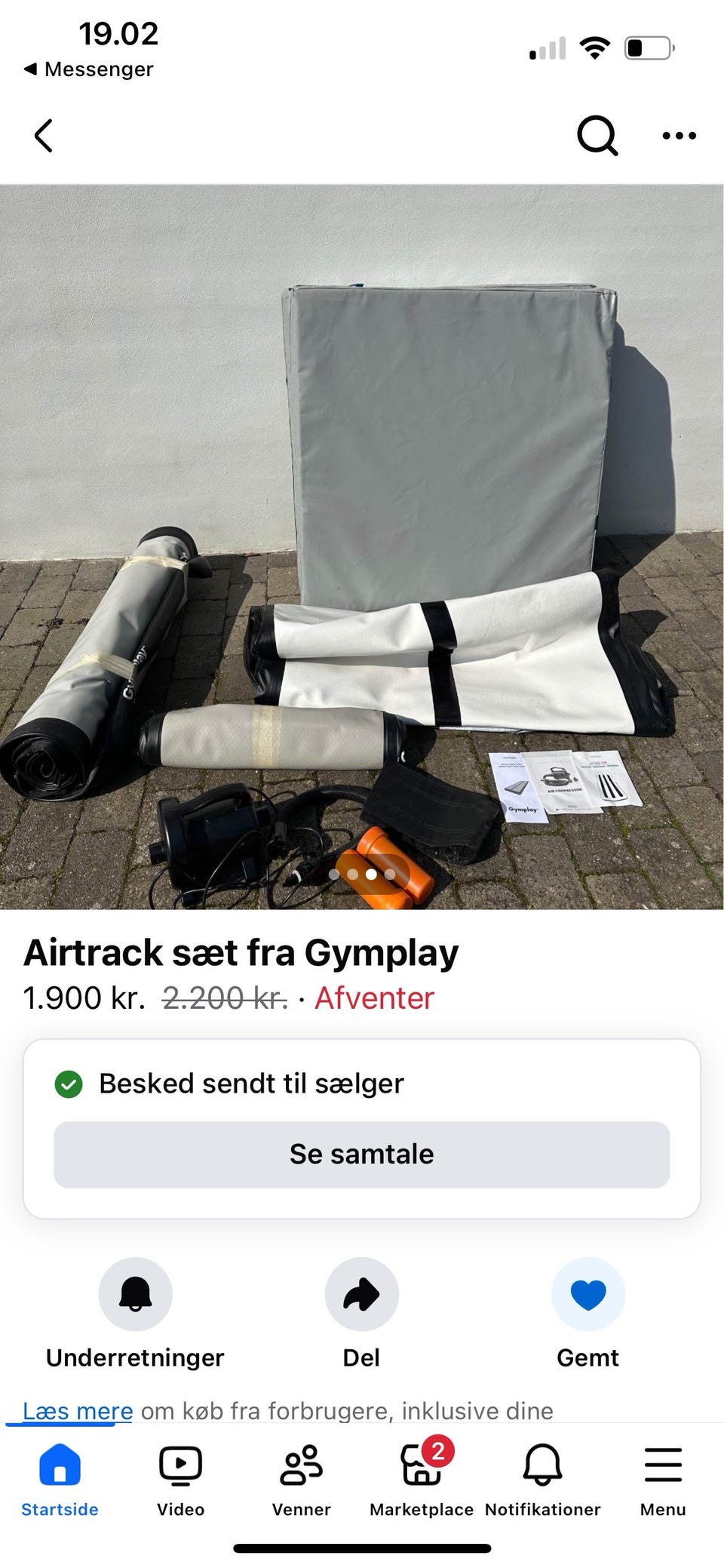This screenshot has height=1568, width=724.
Task: Open the search magnifier icon
Action: [597, 136]
